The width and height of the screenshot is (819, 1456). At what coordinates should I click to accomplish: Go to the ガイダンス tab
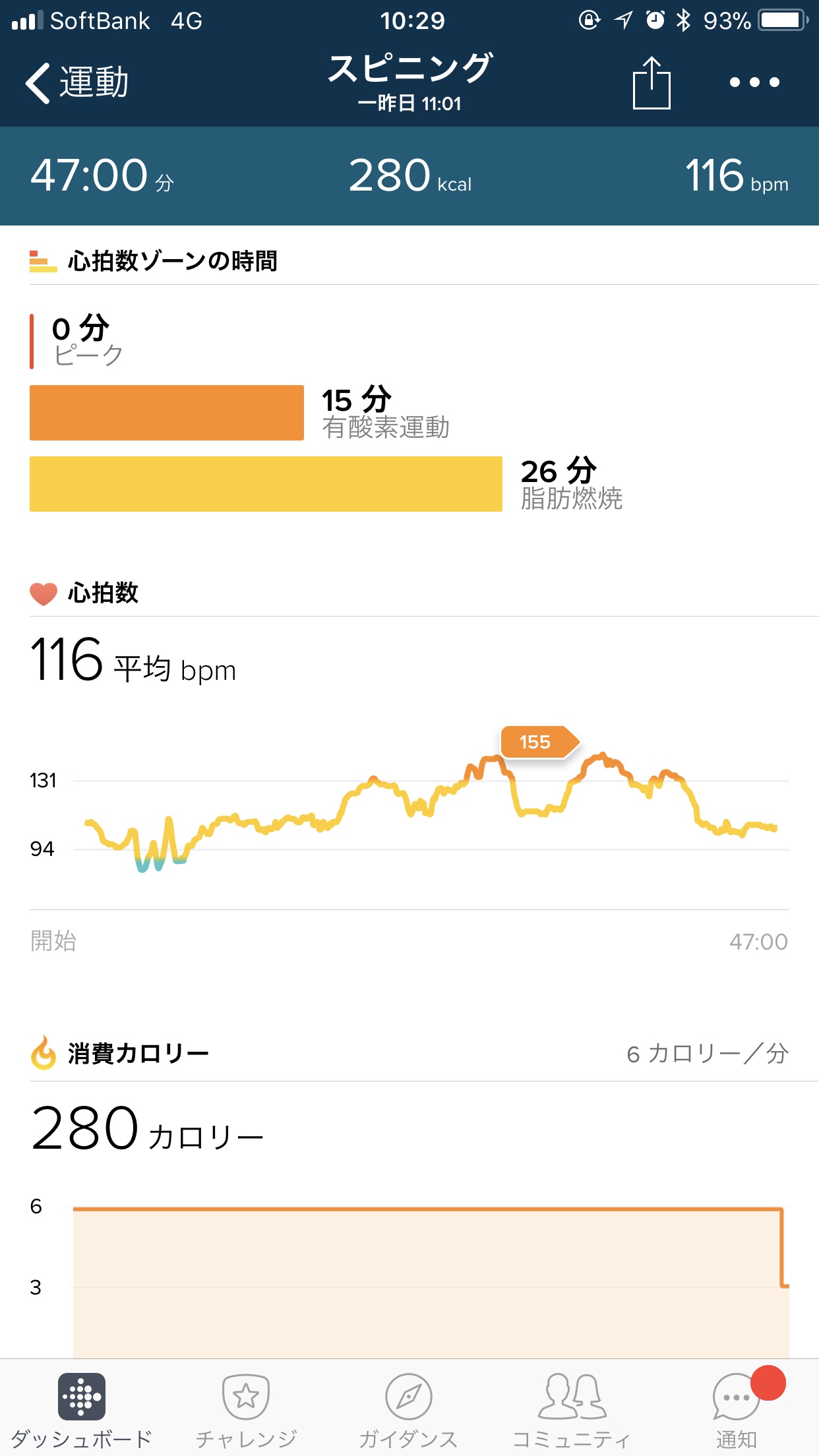[408, 1409]
